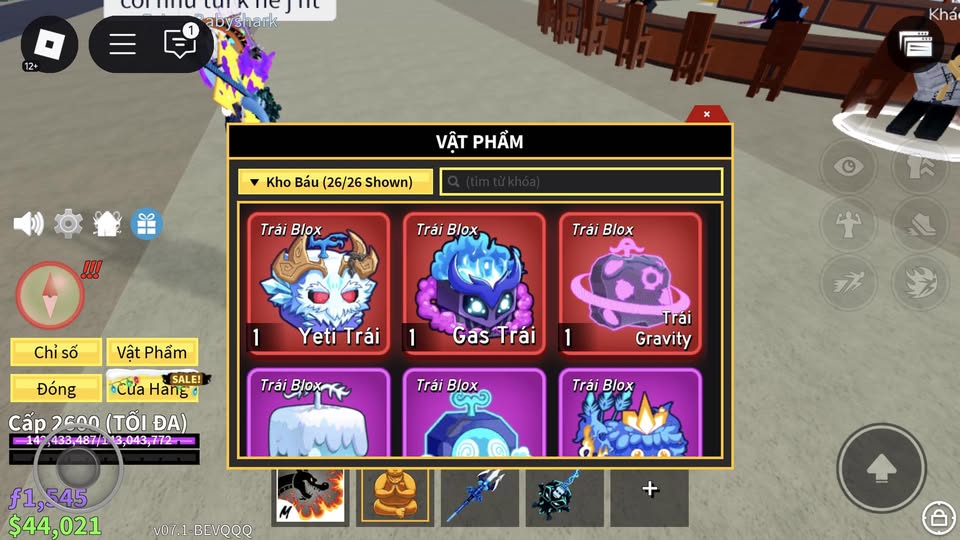Open the chat bubble with notification

coord(180,44)
